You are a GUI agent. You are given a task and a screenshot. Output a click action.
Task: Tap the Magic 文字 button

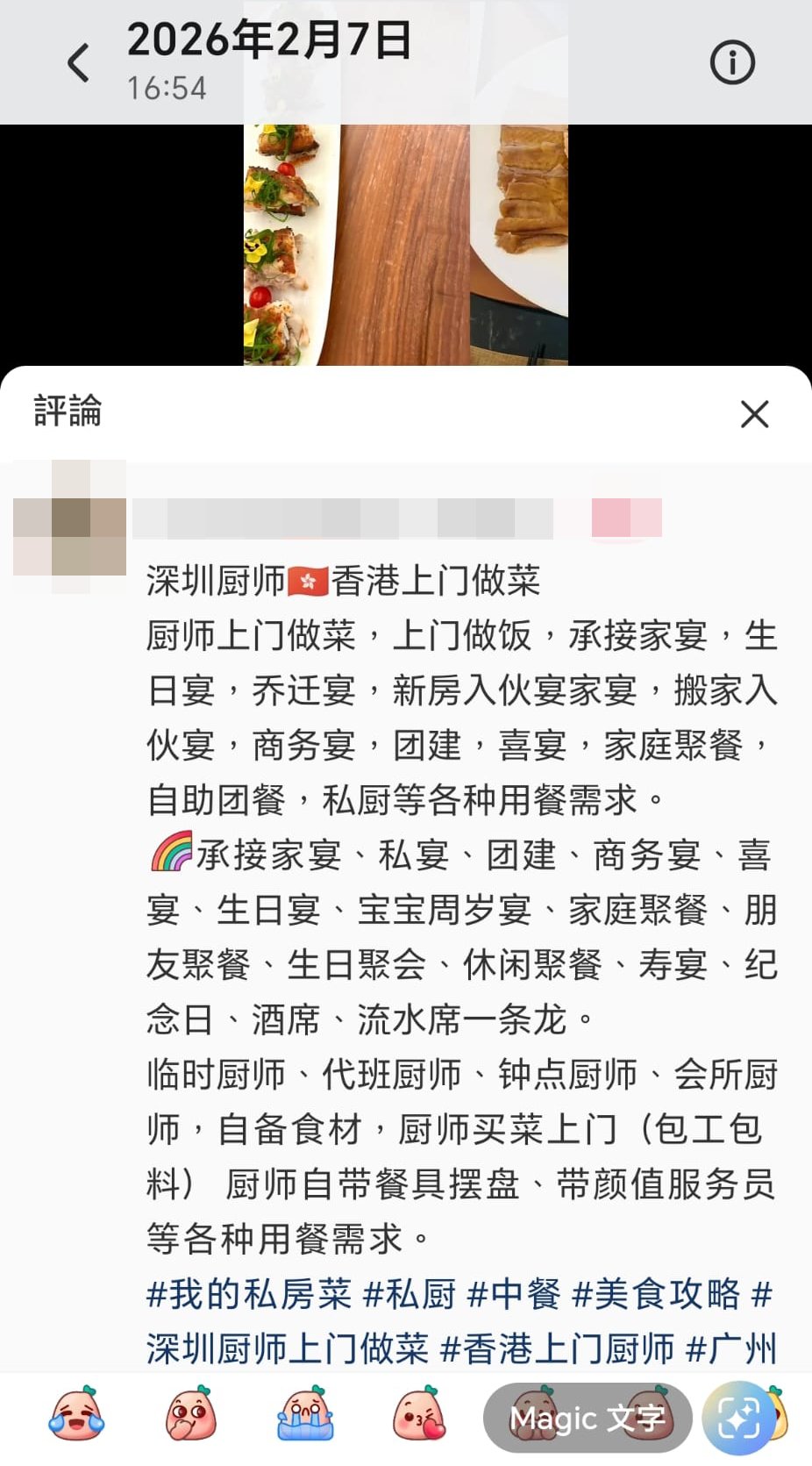tap(587, 1419)
